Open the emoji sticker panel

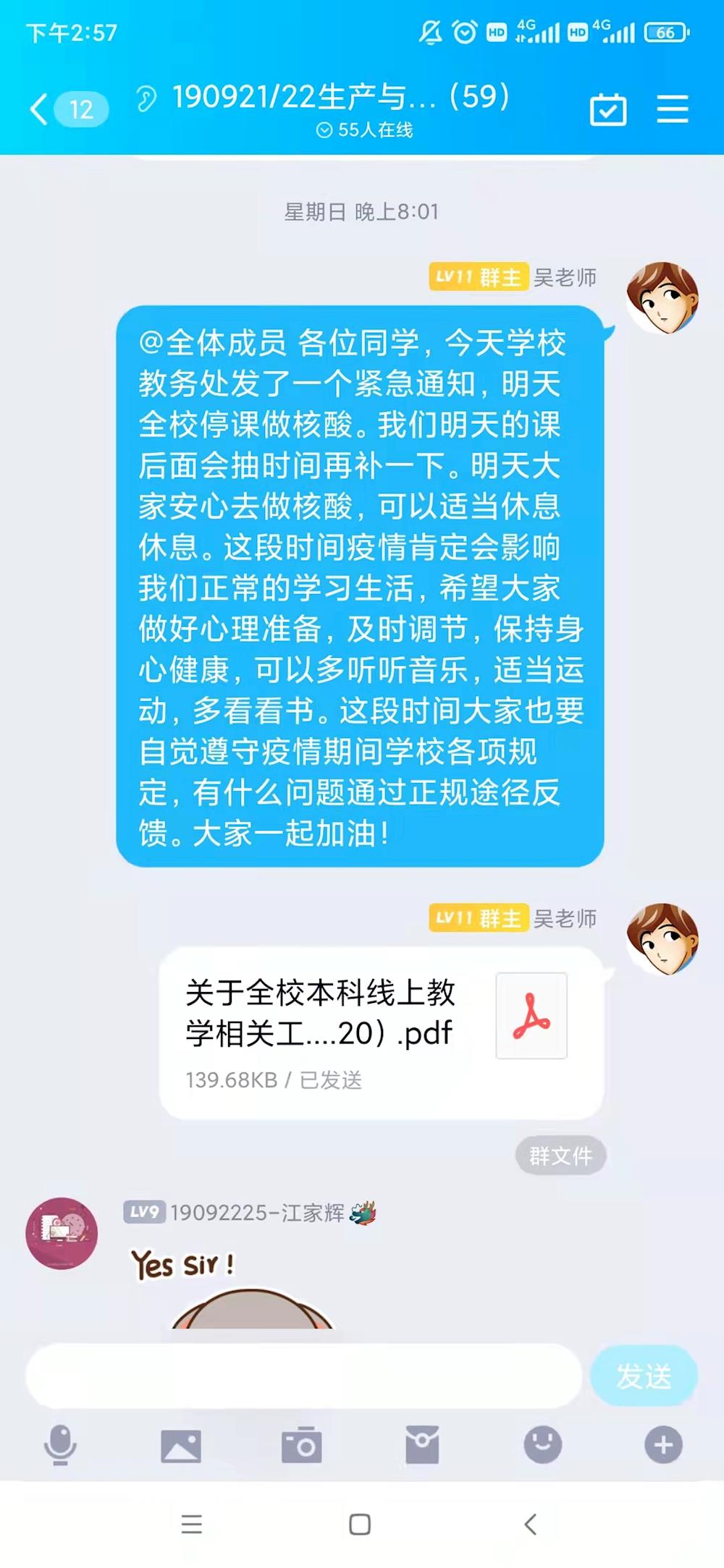click(x=543, y=1445)
